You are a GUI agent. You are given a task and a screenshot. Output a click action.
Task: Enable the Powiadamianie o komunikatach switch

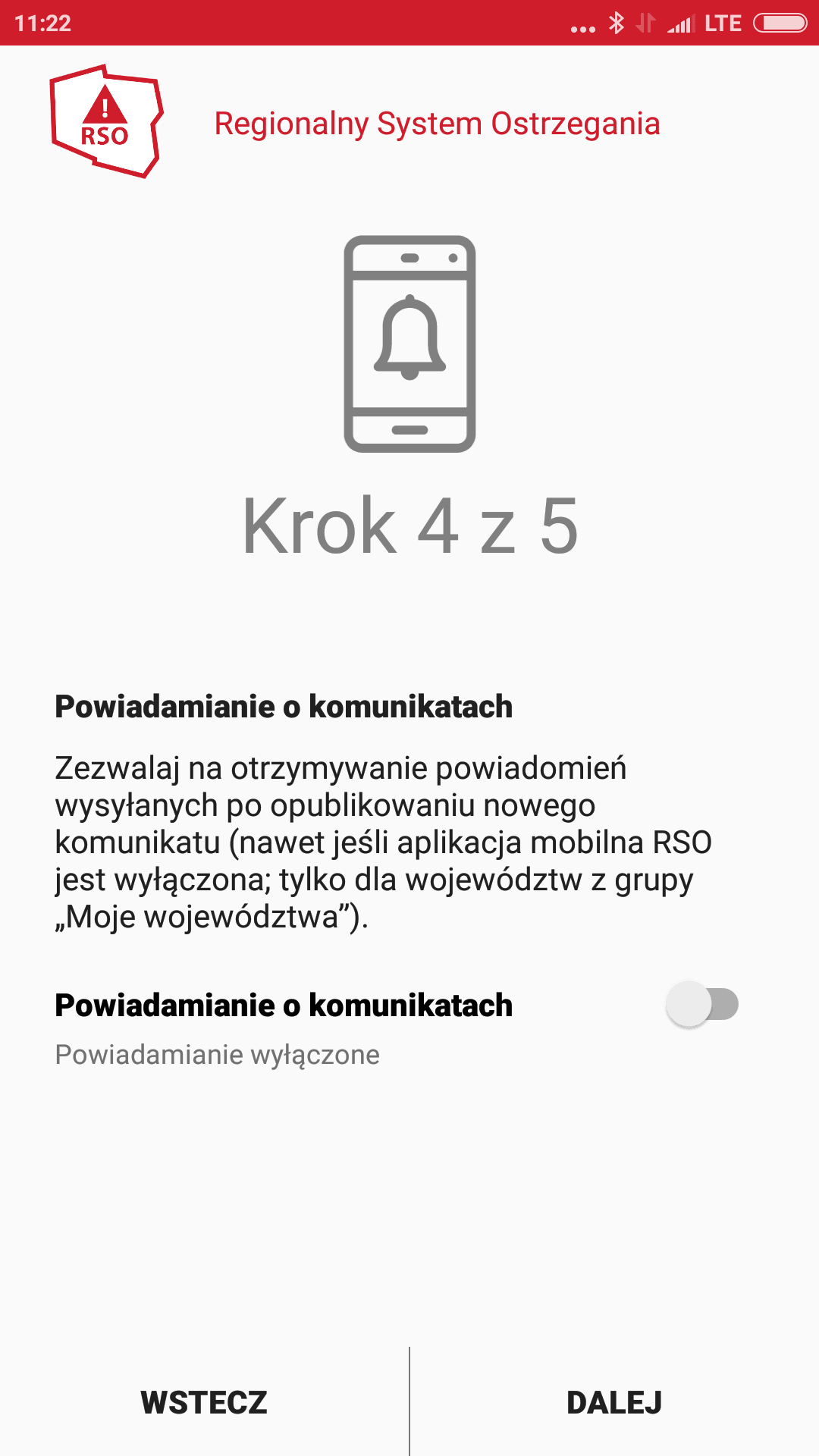tap(702, 1005)
